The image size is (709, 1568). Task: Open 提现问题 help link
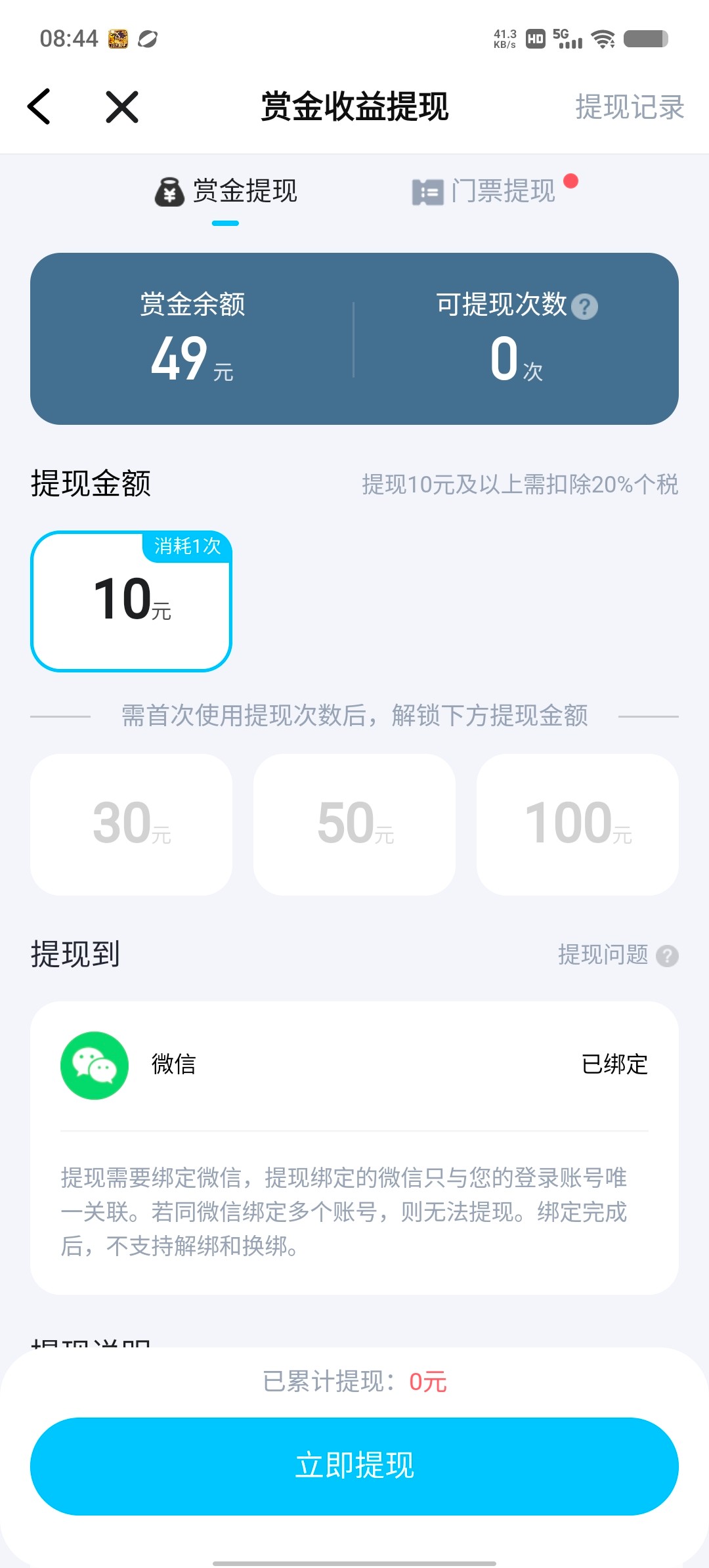(x=616, y=955)
